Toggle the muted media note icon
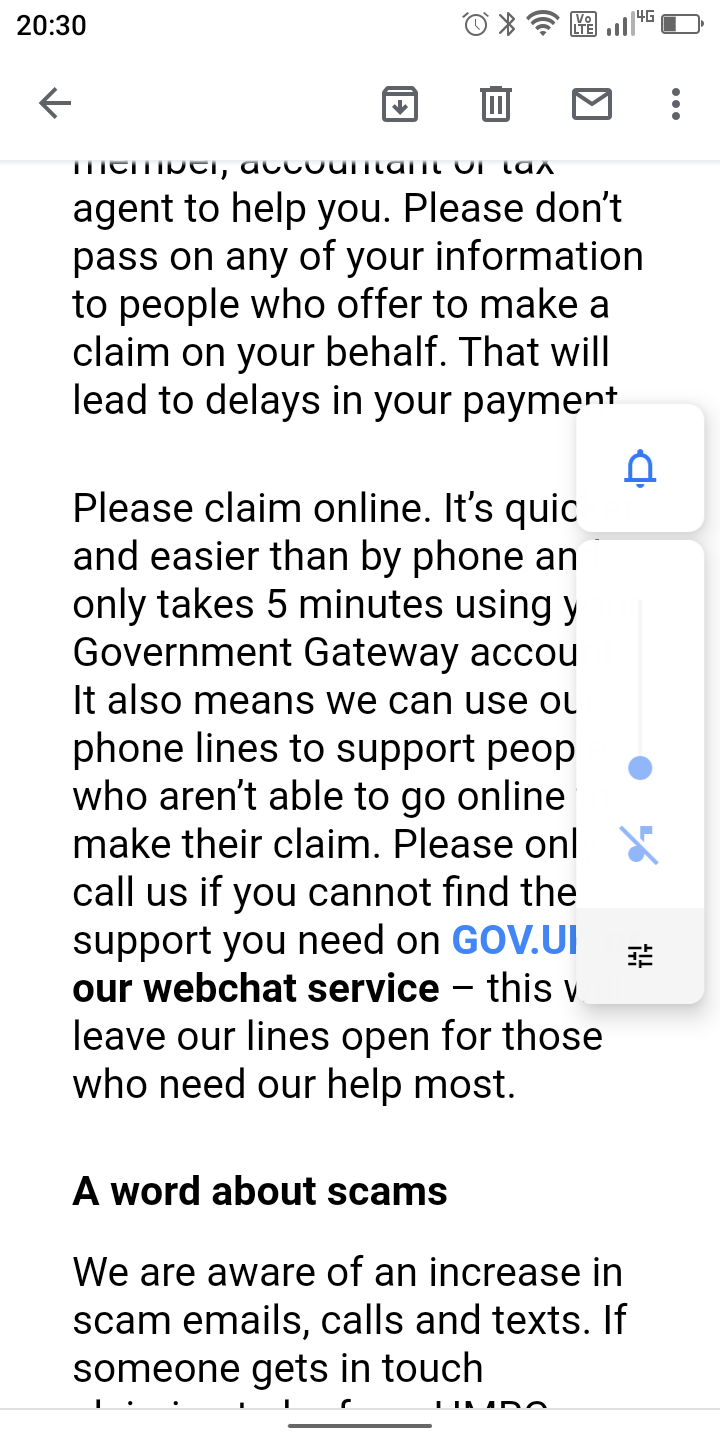This screenshot has height=1440, width=720. pos(640,845)
